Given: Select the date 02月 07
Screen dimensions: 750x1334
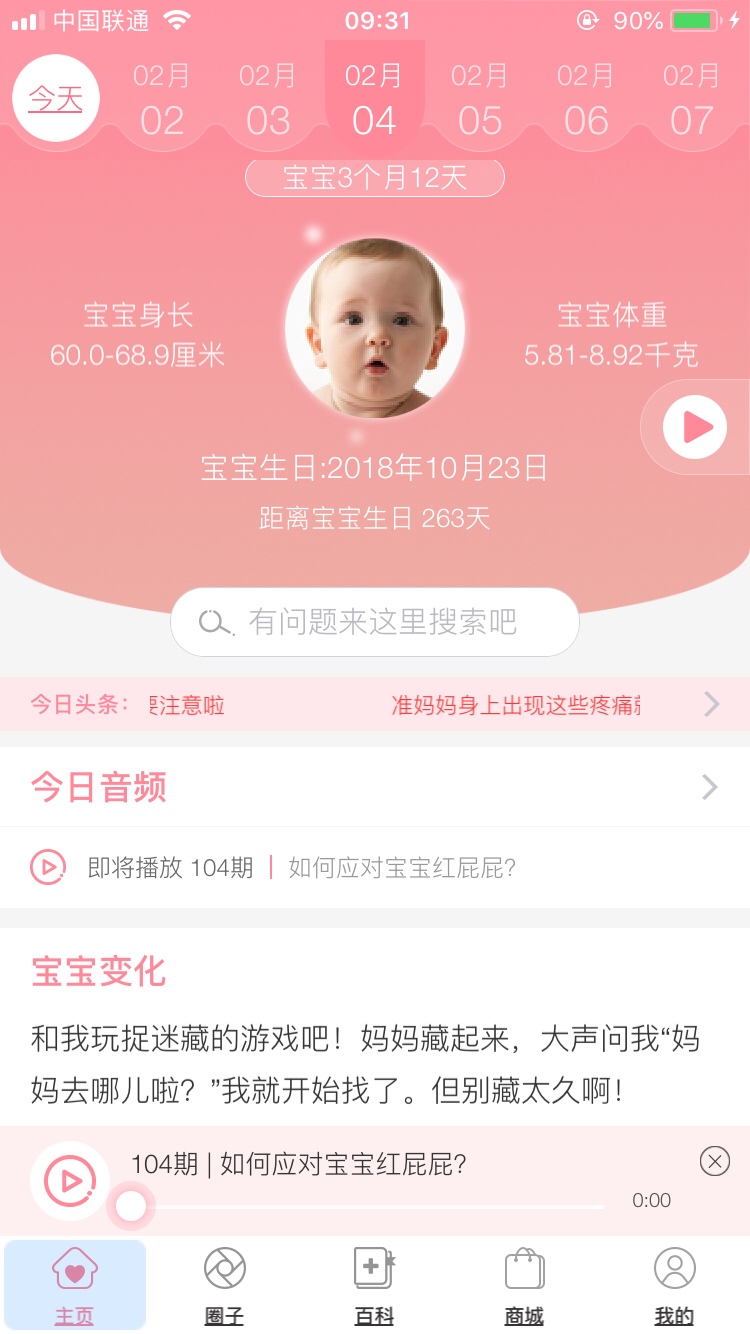Looking at the screenshot, I should [692, 100].
